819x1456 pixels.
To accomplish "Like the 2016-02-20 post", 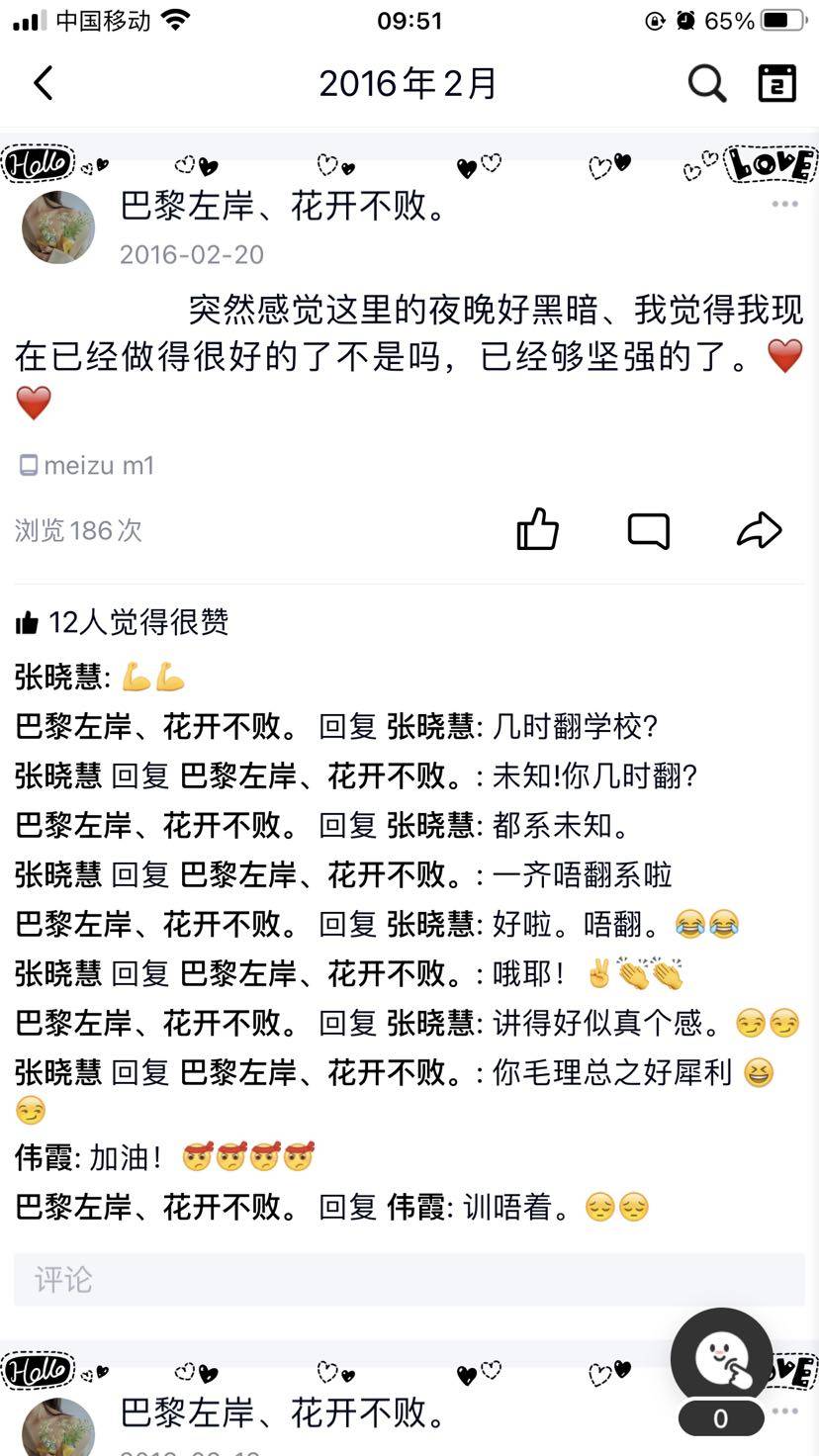I will pyautogui.click(x=538, y=530).
